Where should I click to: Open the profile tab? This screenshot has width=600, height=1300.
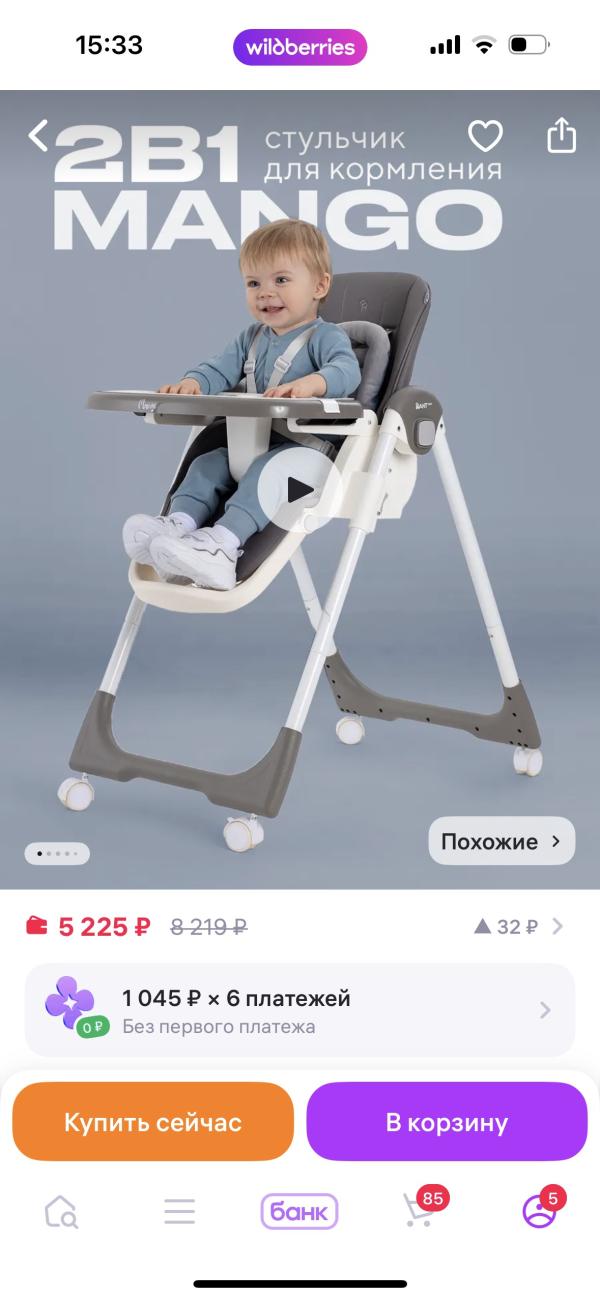point(539,1212)
